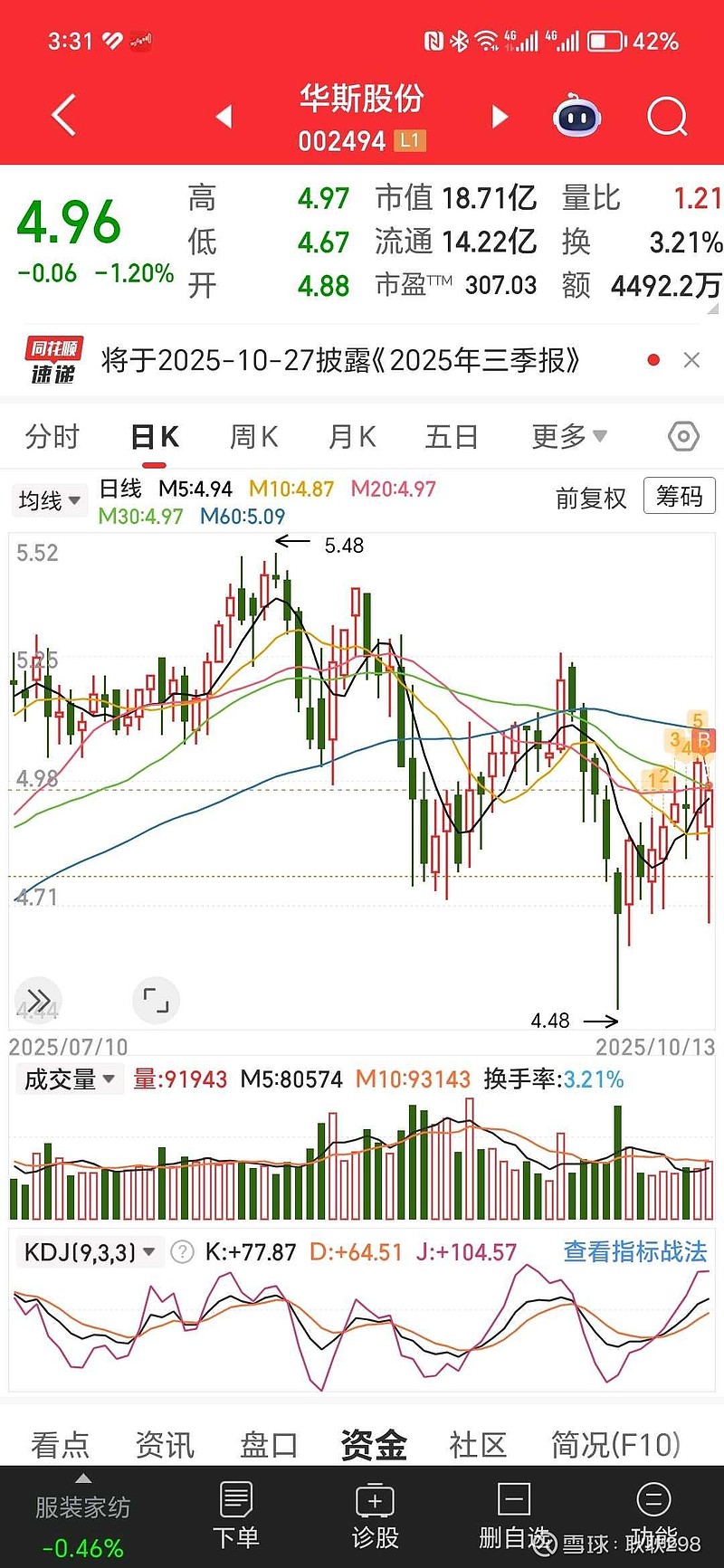Switch to the 分时 chart tab
Image resolution: width=724 pixels, height=1568 pixels.
52,437
